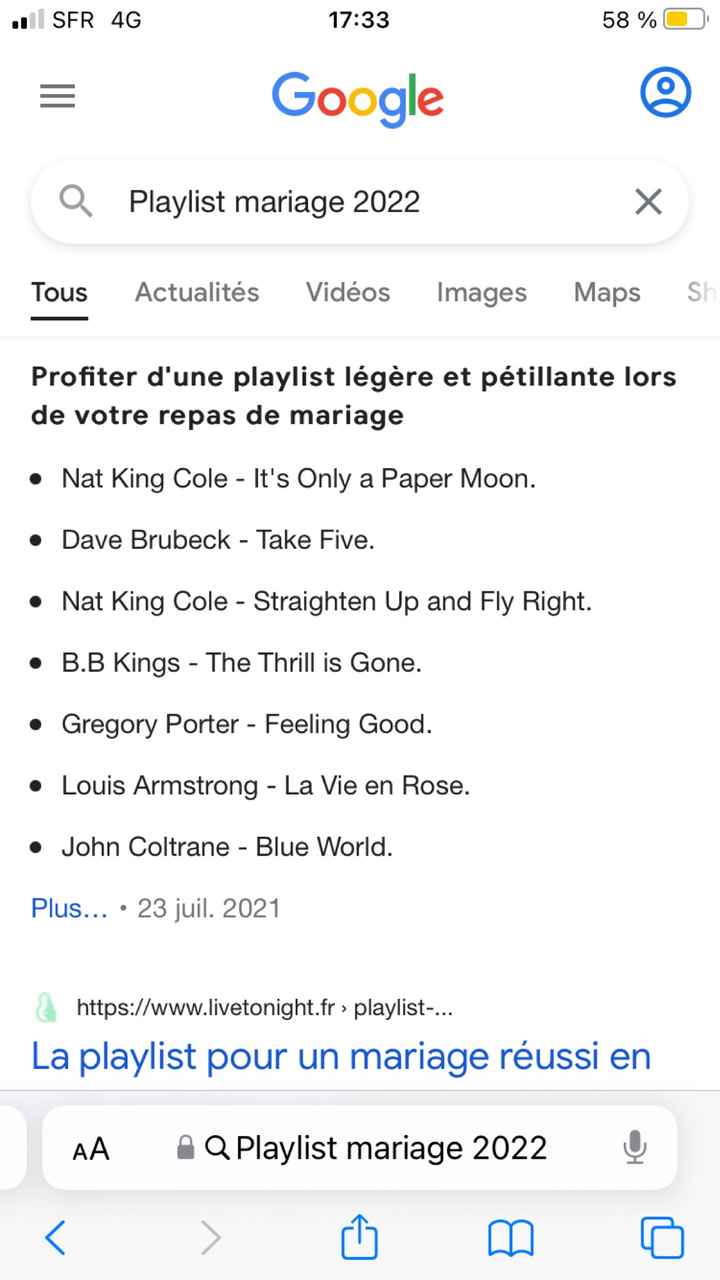The image size is (720, 1280).
Task: Open the hamburger menu next to Google logo
Action: [57, 96]
